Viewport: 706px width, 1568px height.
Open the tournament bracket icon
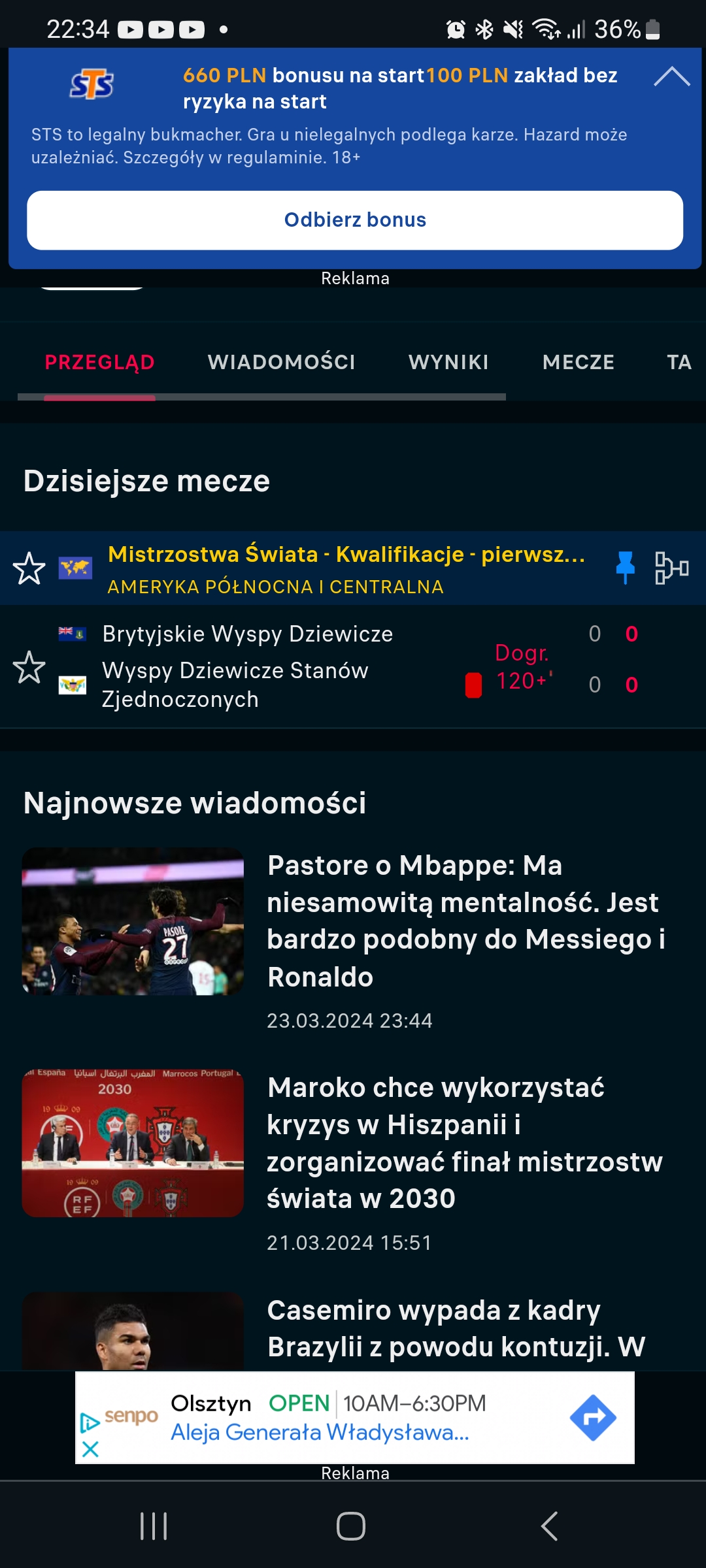tap(671, 567)
